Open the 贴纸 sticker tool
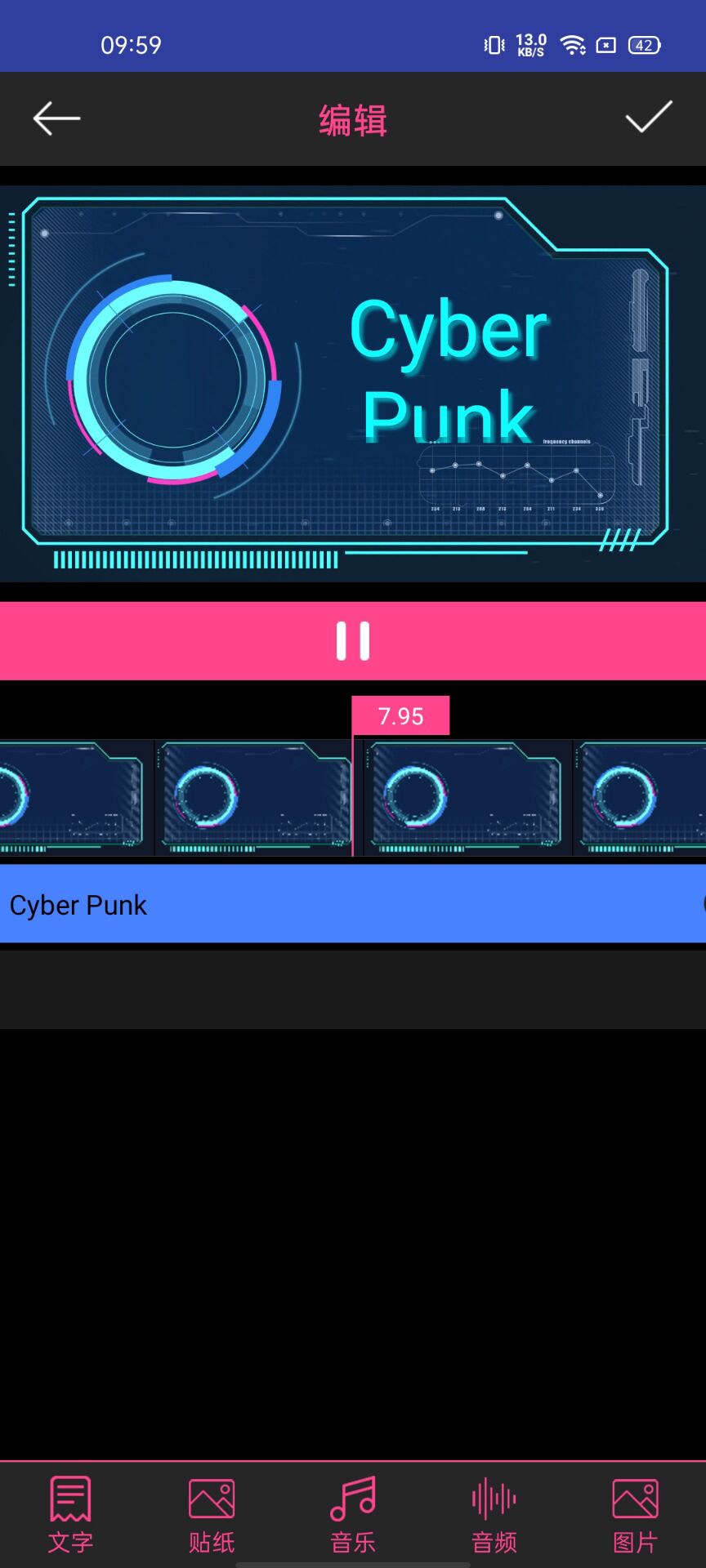 [212, 1513]
